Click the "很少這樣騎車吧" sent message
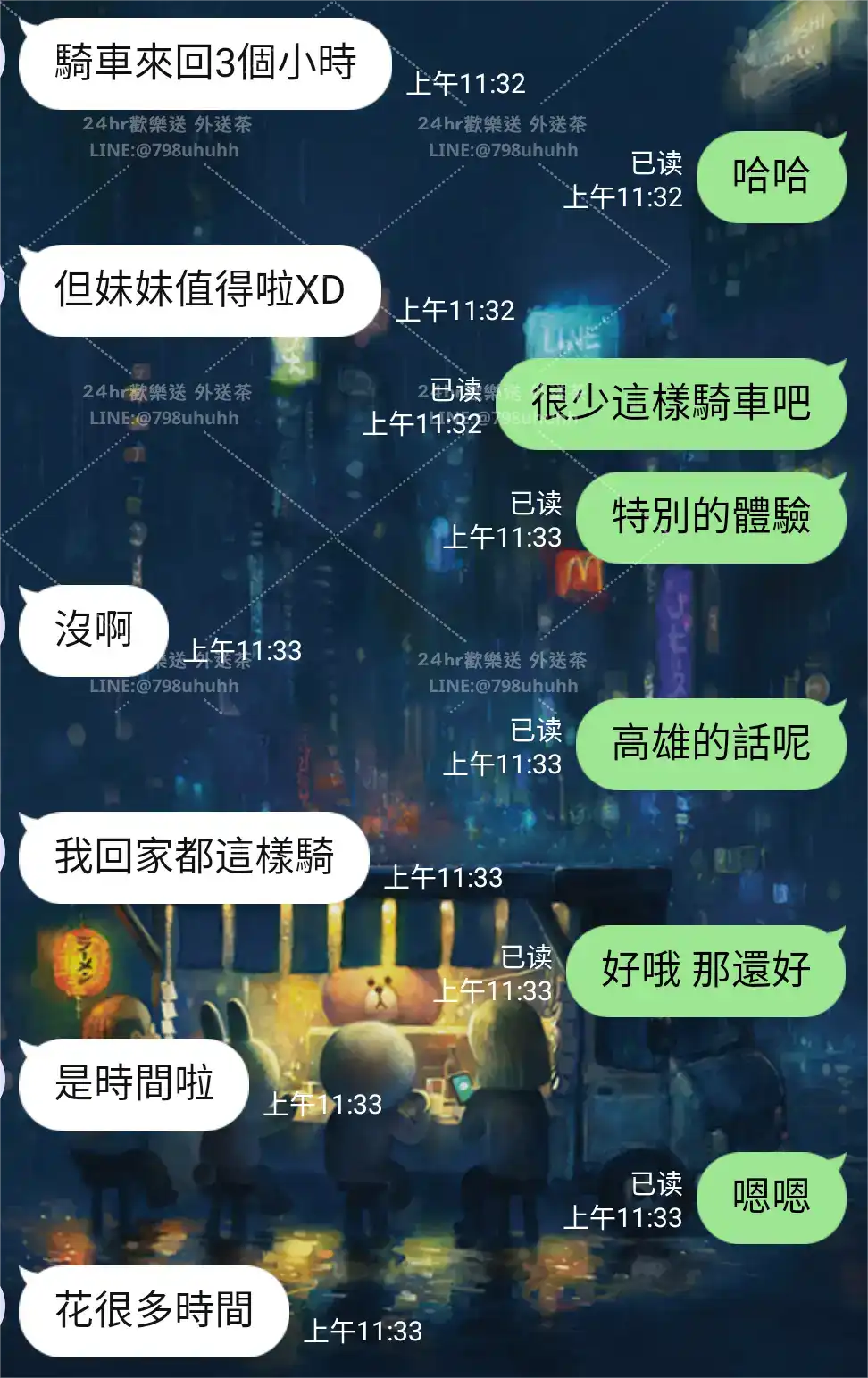 click(x=674, y=404)
